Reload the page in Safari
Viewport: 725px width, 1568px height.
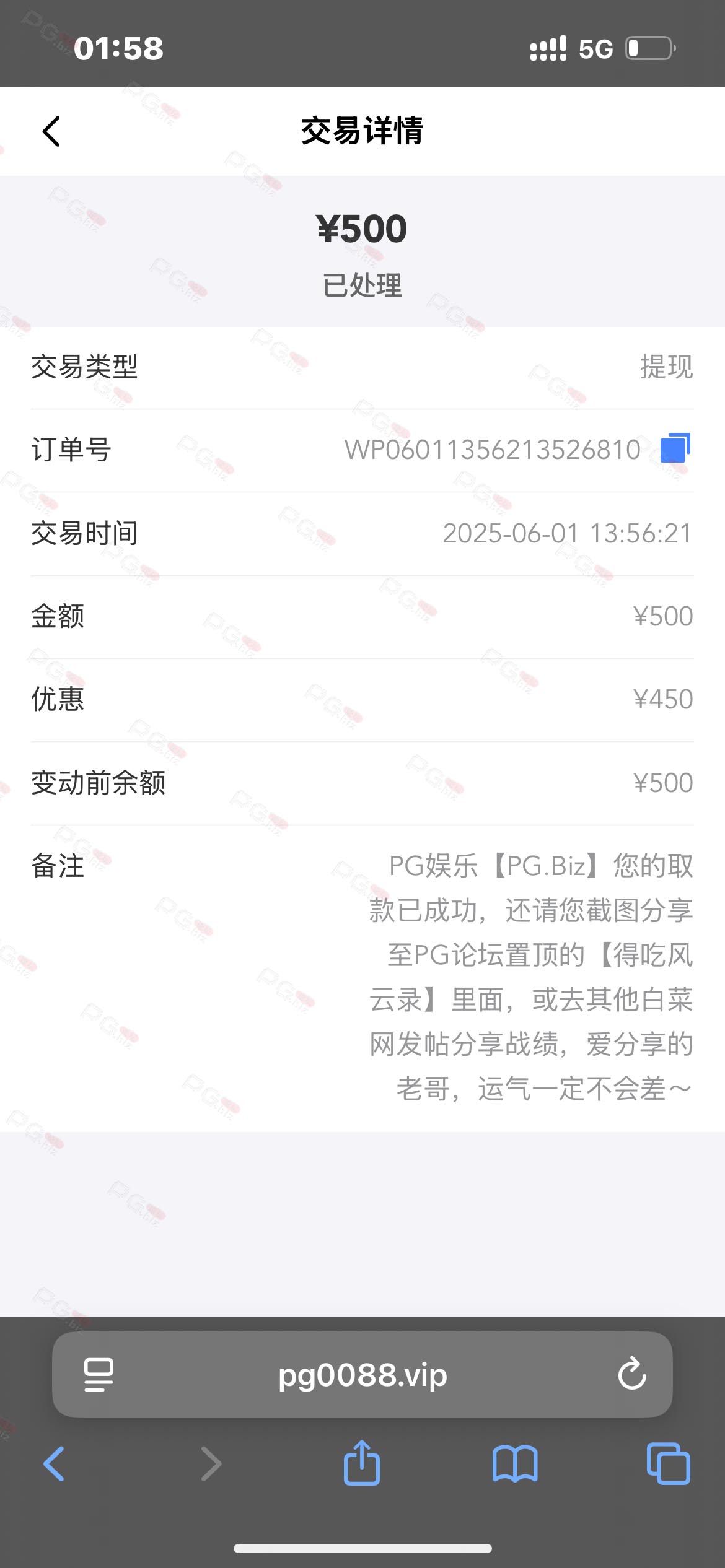[632, 1374]
